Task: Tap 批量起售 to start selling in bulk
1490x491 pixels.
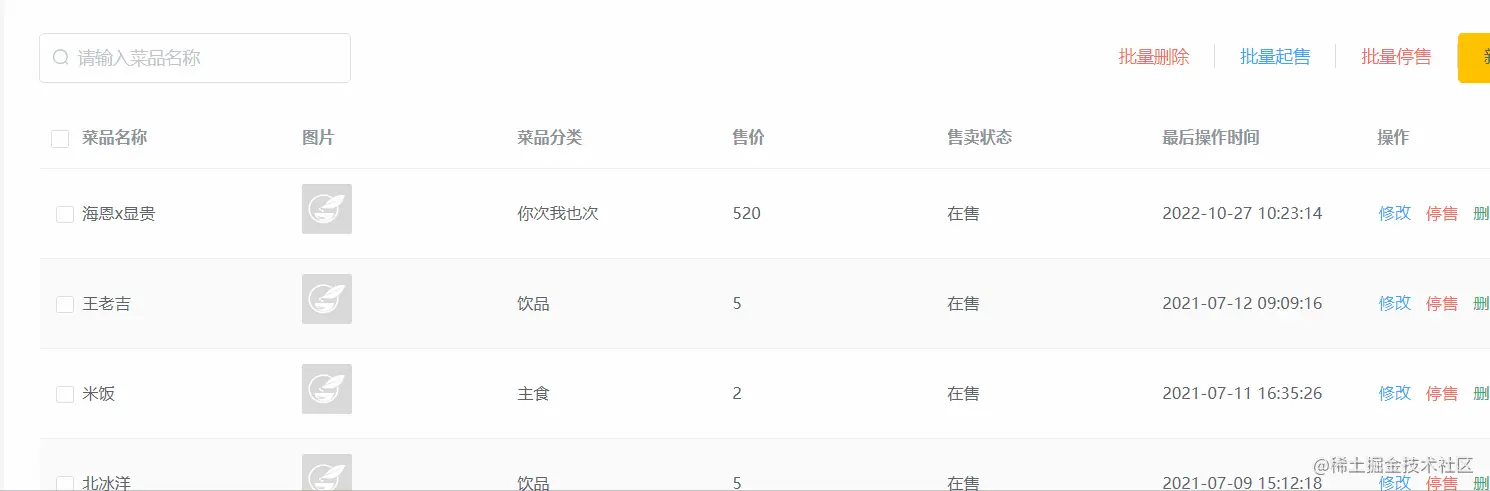Action: point(1275,57)
